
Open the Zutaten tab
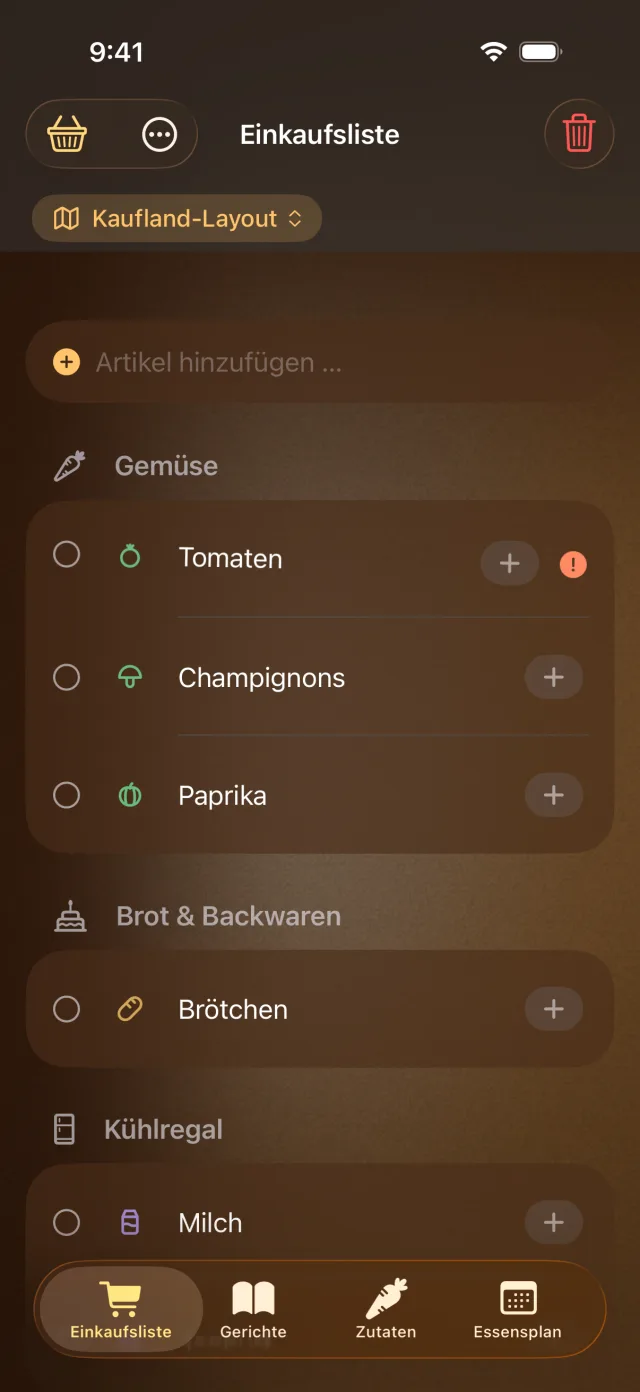pos(386,1309)
